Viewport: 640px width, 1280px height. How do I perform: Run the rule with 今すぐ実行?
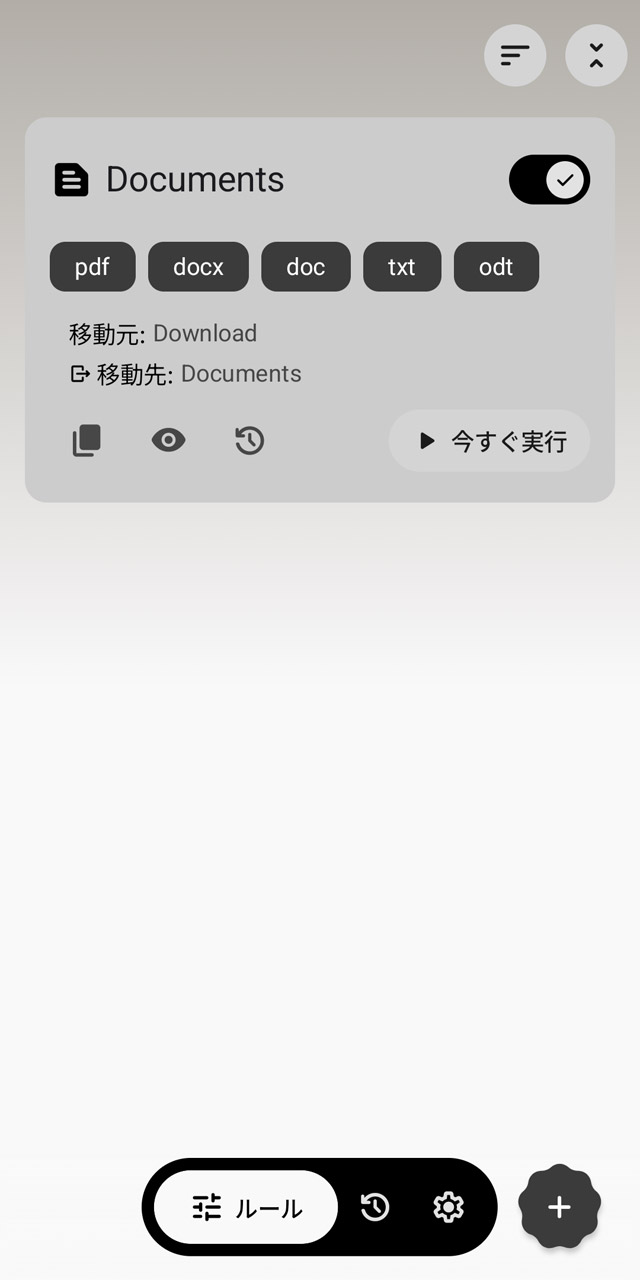(x=489, y=441)
